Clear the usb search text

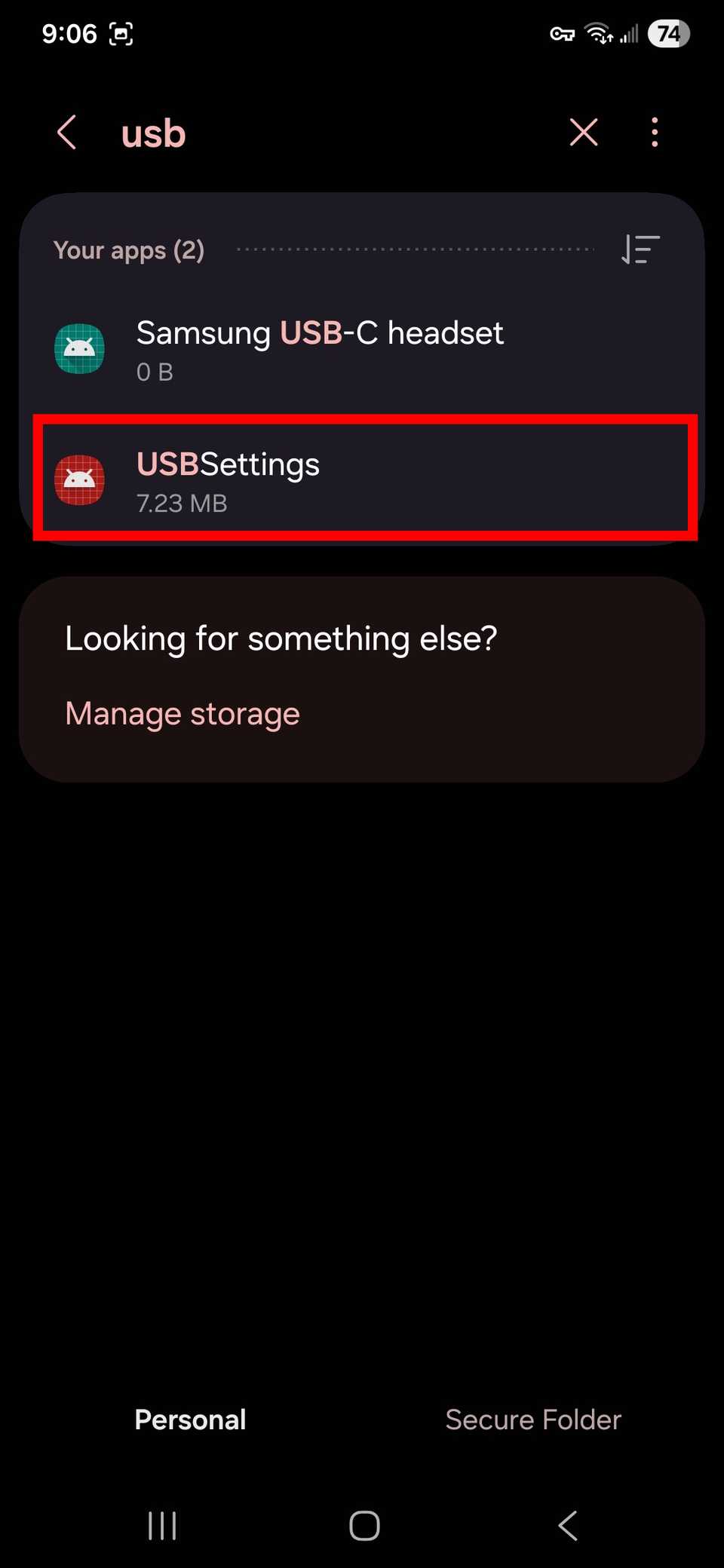(583, 133)
